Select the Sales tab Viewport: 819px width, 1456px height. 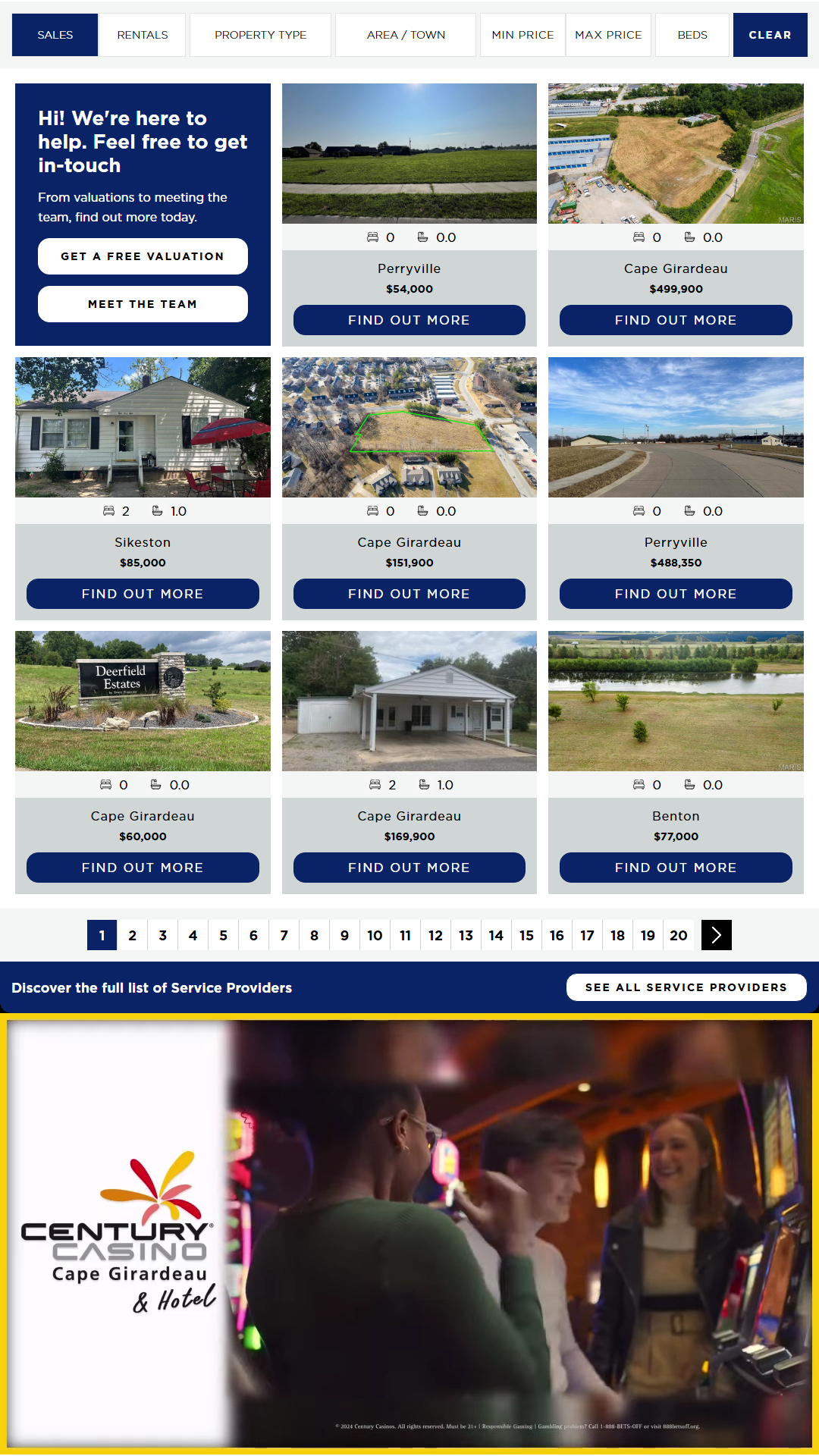55,35
